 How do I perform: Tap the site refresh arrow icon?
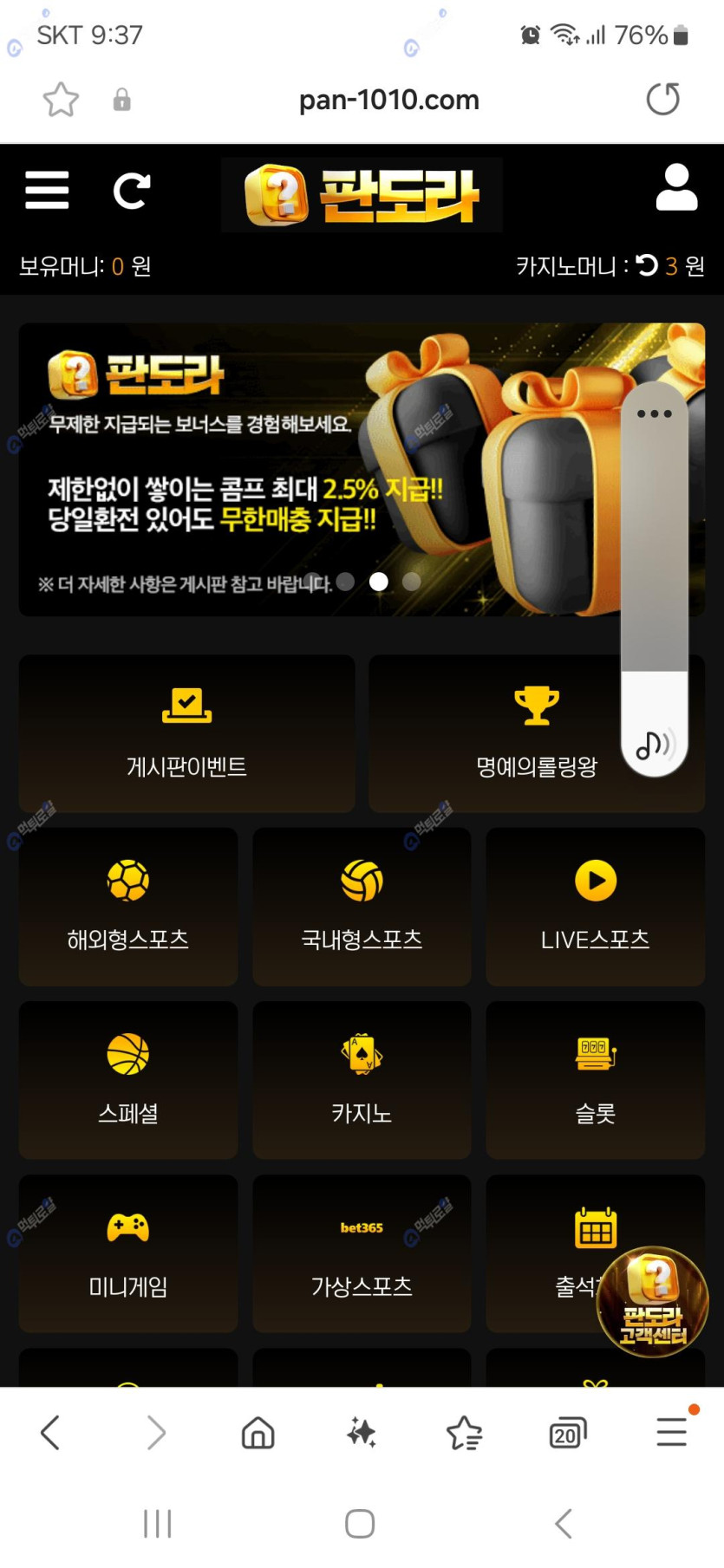point(132,191)
